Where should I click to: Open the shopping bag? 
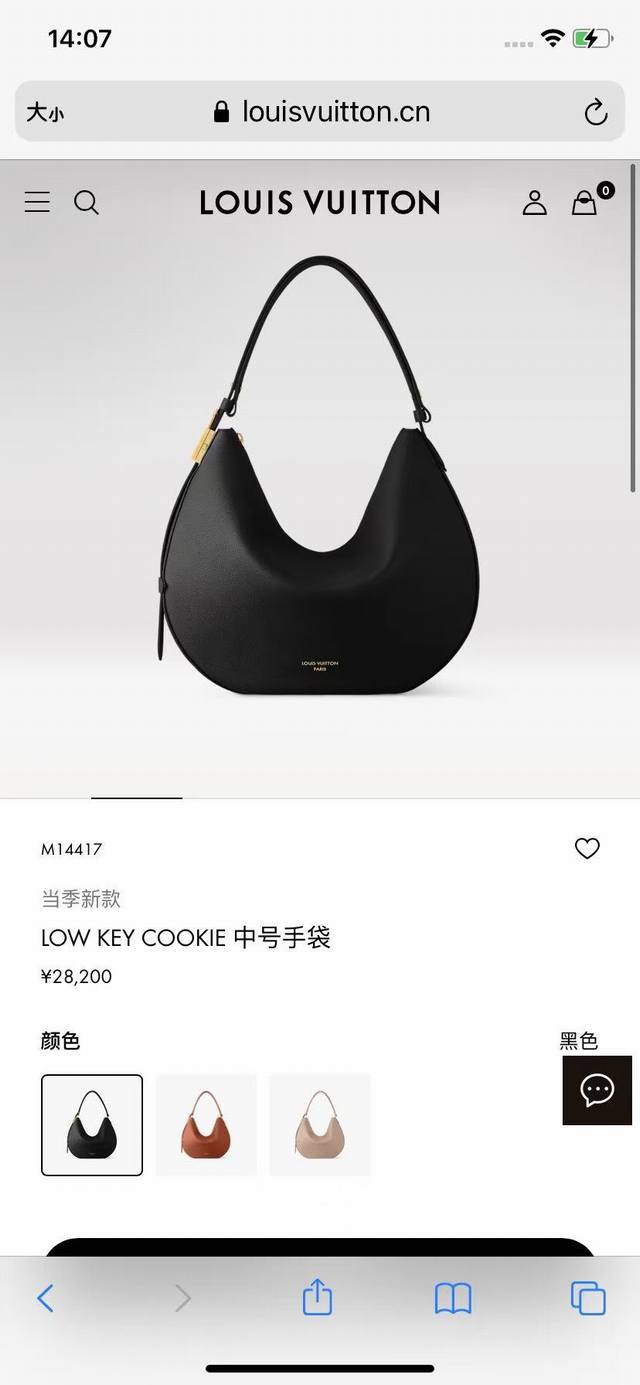(x=585, y=203)
